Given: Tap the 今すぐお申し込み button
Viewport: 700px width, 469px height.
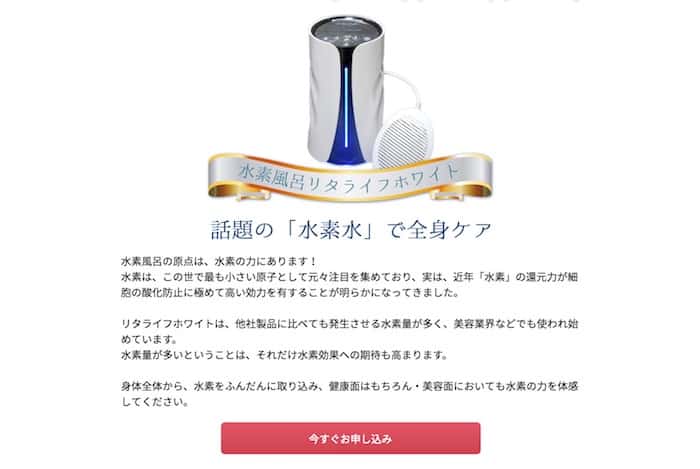Looking at the screenshot, I should pyautogui.click(x=350, y=439).
